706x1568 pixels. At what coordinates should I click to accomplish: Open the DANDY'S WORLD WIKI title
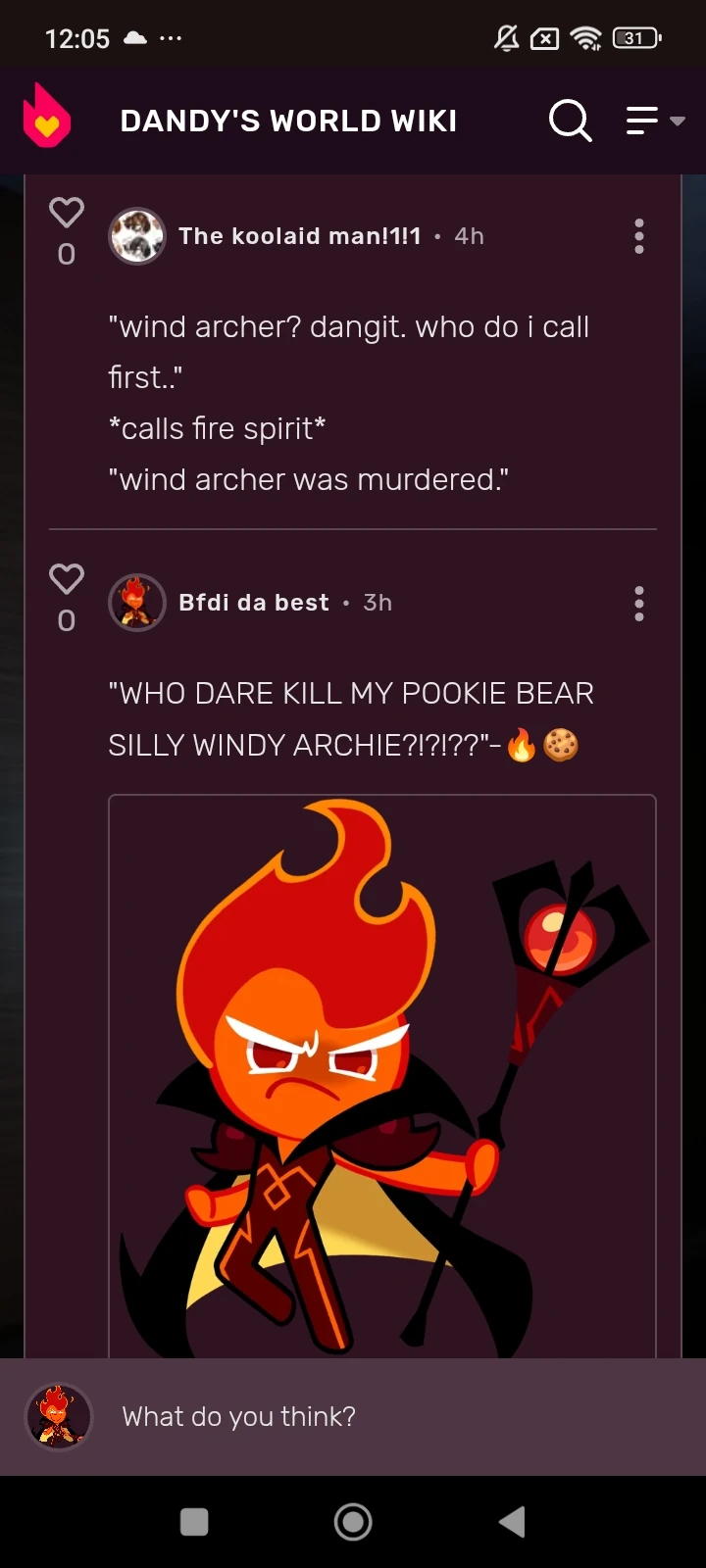coord(288,121)
